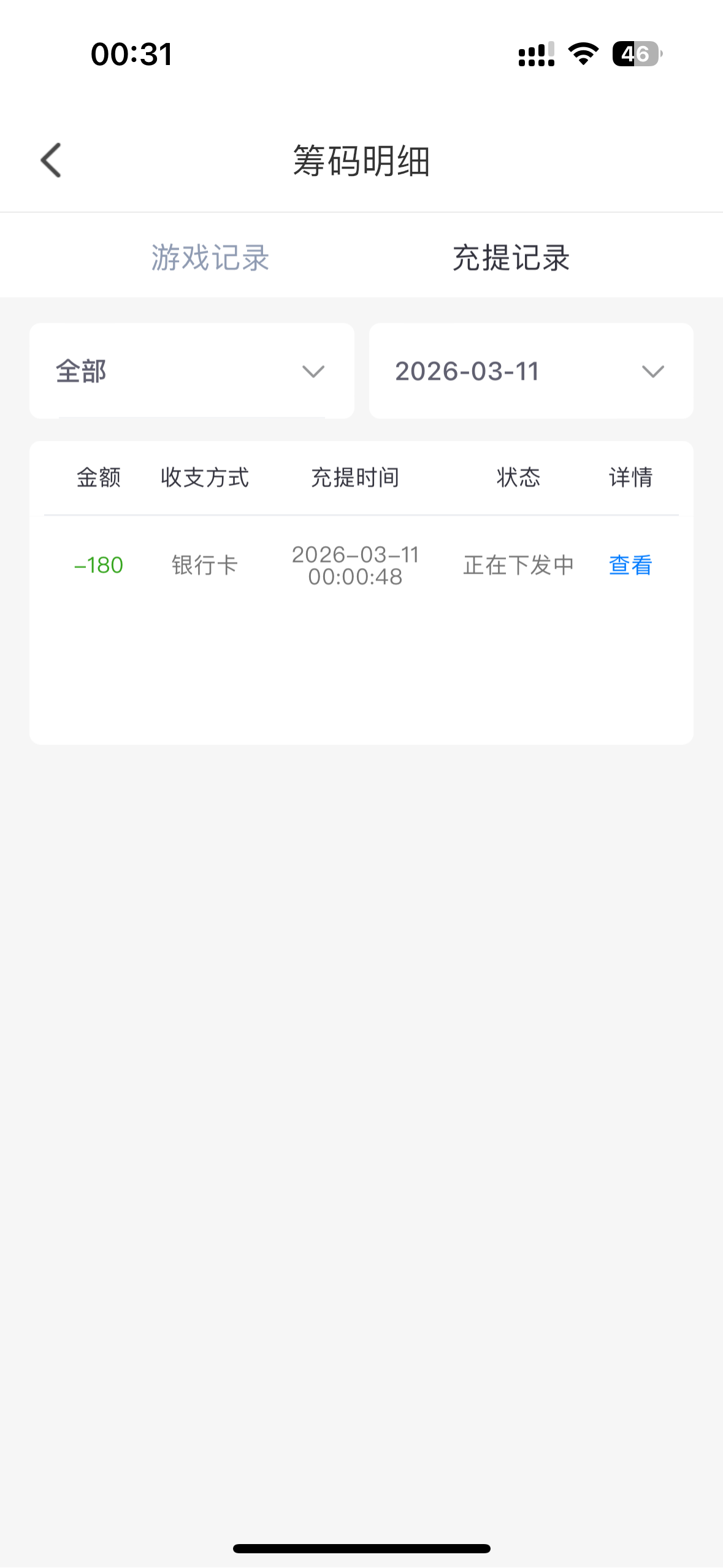Select the 正在下发中 status text
The height and width of the screenshot is (1568, 723).
point(519,565)
